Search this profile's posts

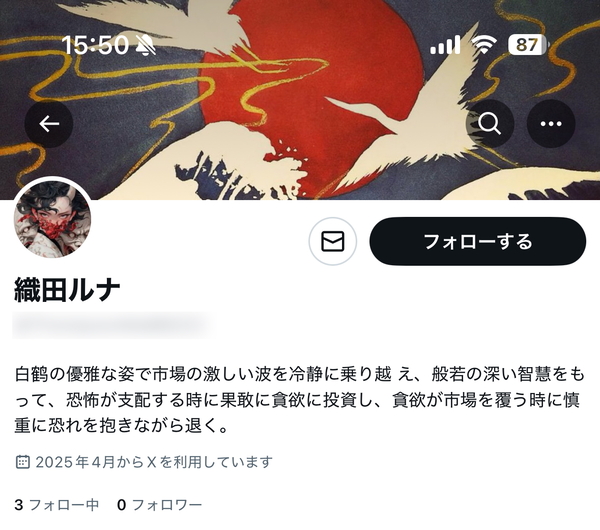point(490,124)
